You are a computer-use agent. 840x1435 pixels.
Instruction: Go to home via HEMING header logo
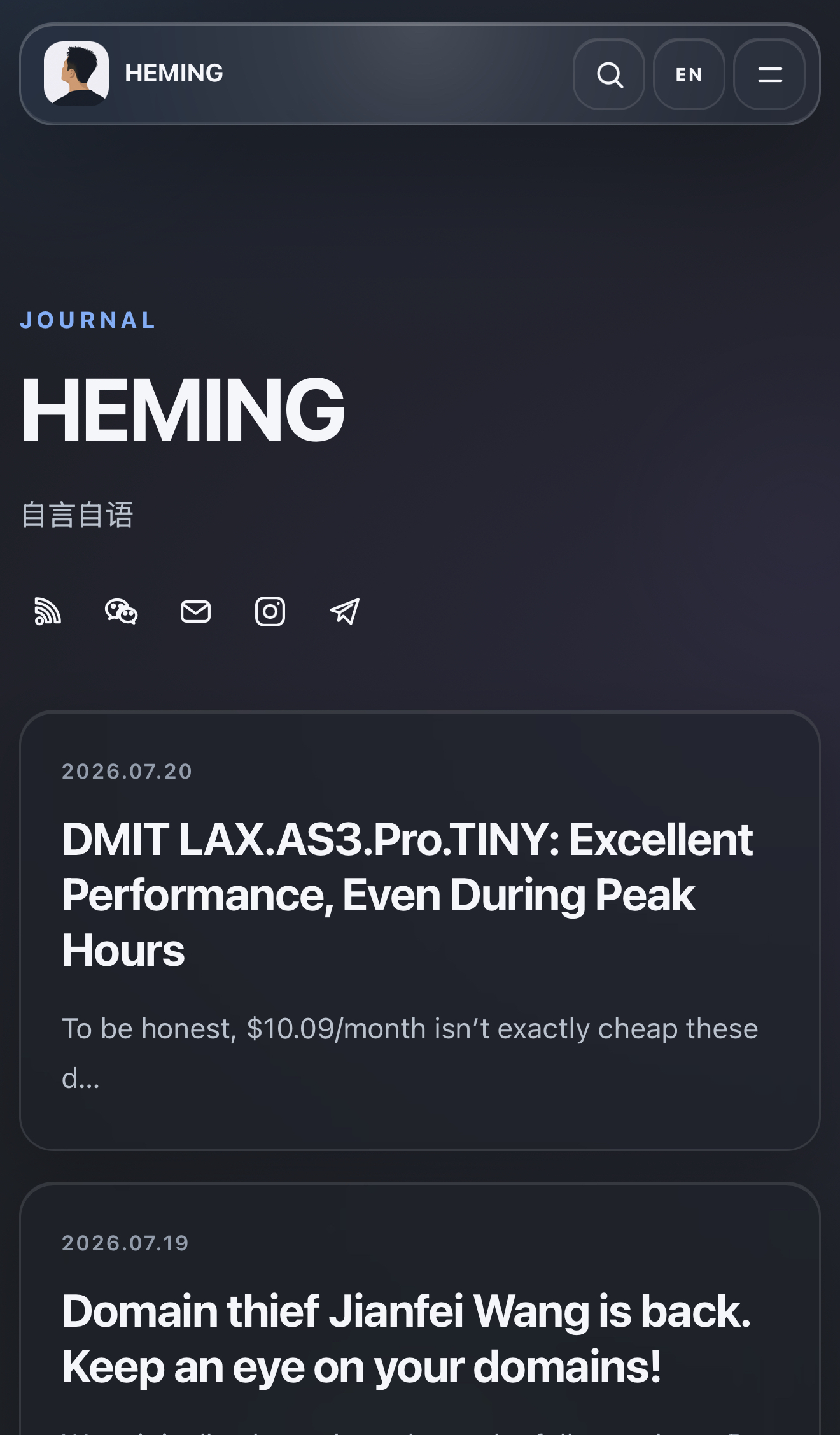coord(134,74)
